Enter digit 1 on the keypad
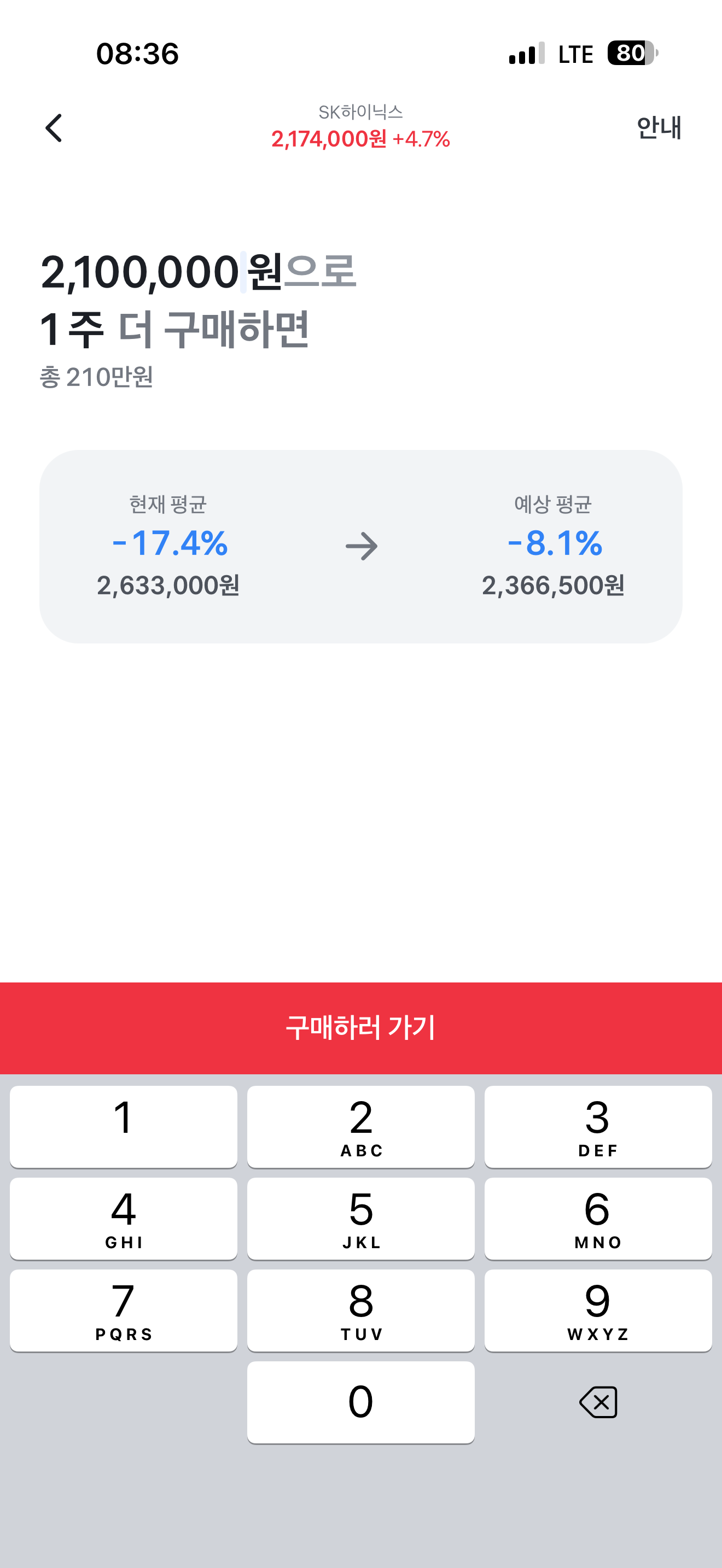 124,1127
